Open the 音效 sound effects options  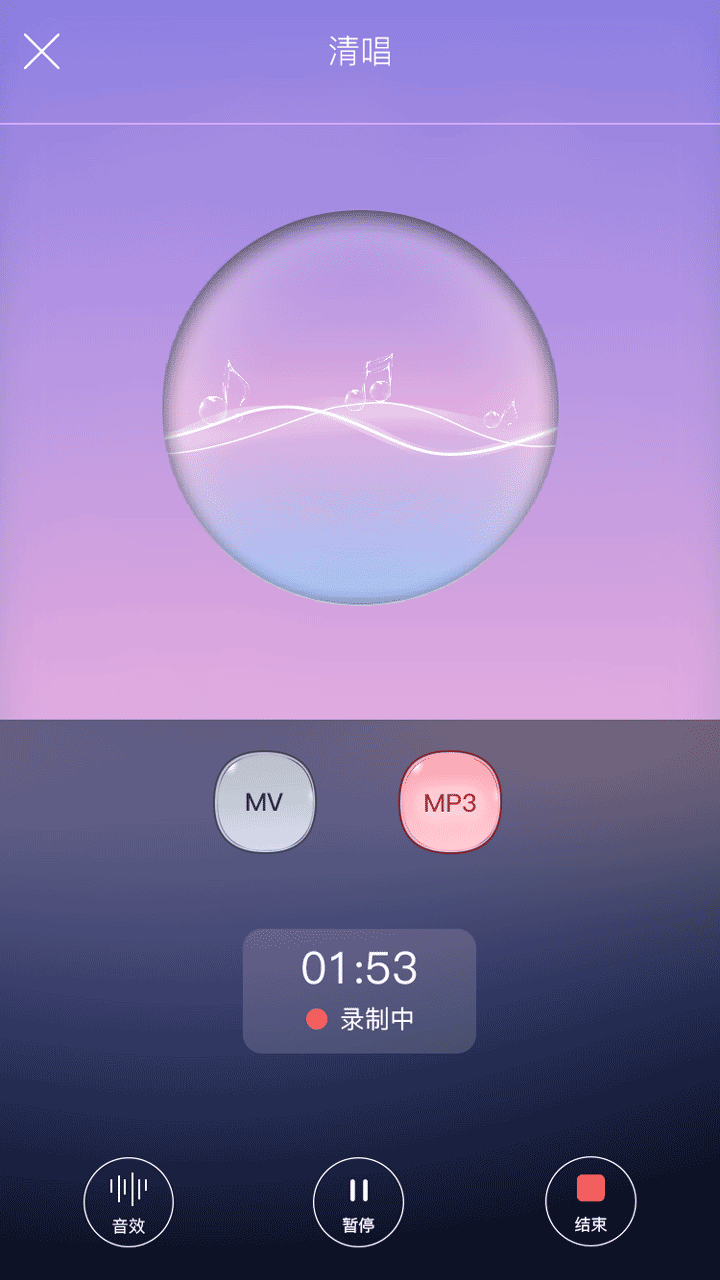coord(128,1201)
